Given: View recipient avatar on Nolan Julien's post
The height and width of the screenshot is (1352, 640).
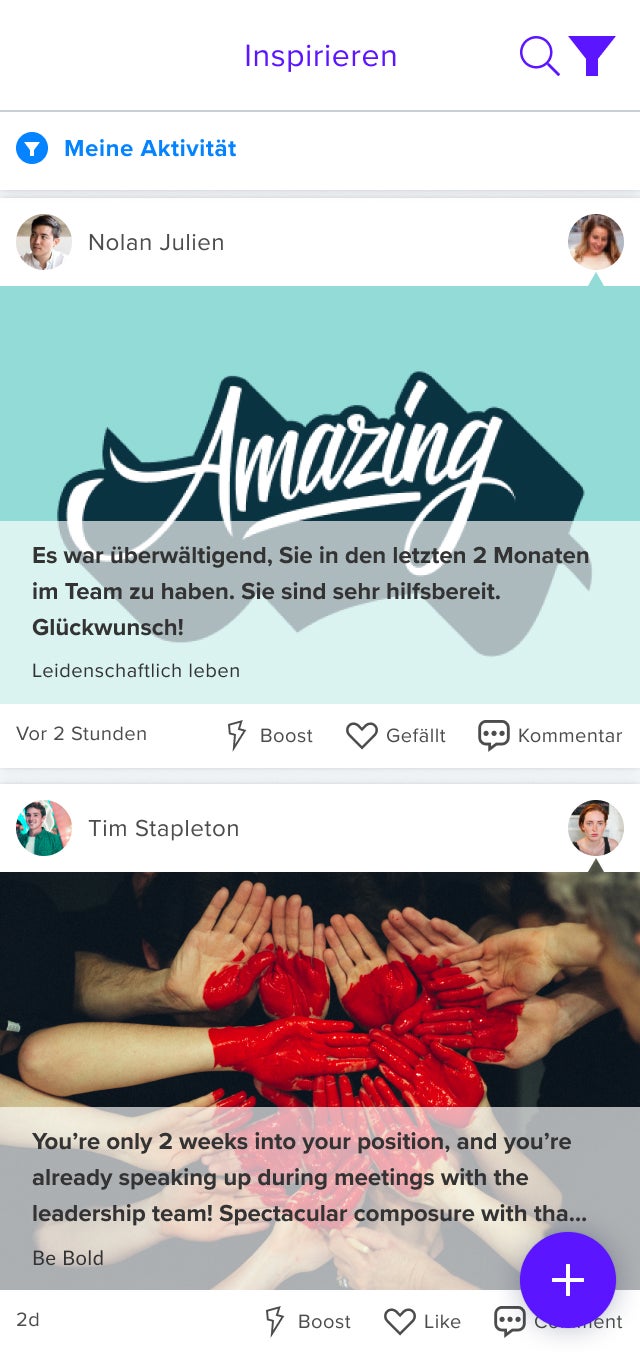Looking at the screenshot, I should [595, 242].
